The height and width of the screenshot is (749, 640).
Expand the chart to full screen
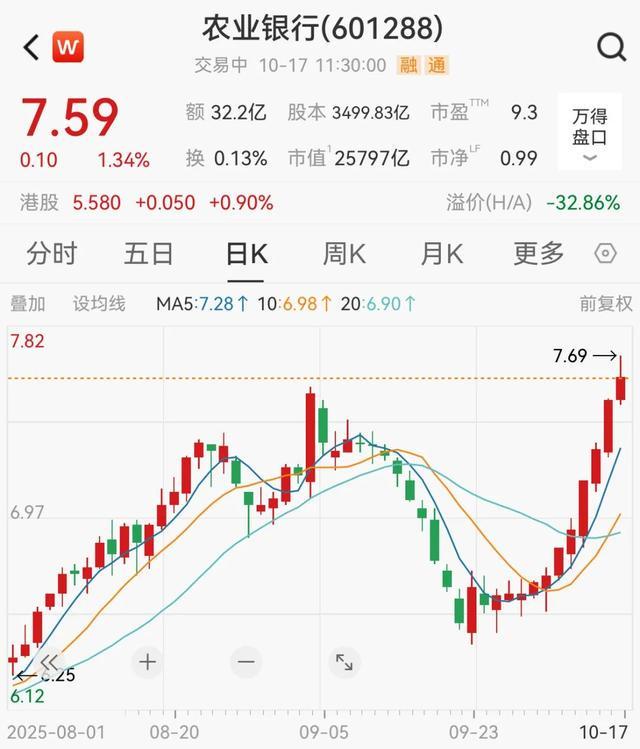(344, 662)
